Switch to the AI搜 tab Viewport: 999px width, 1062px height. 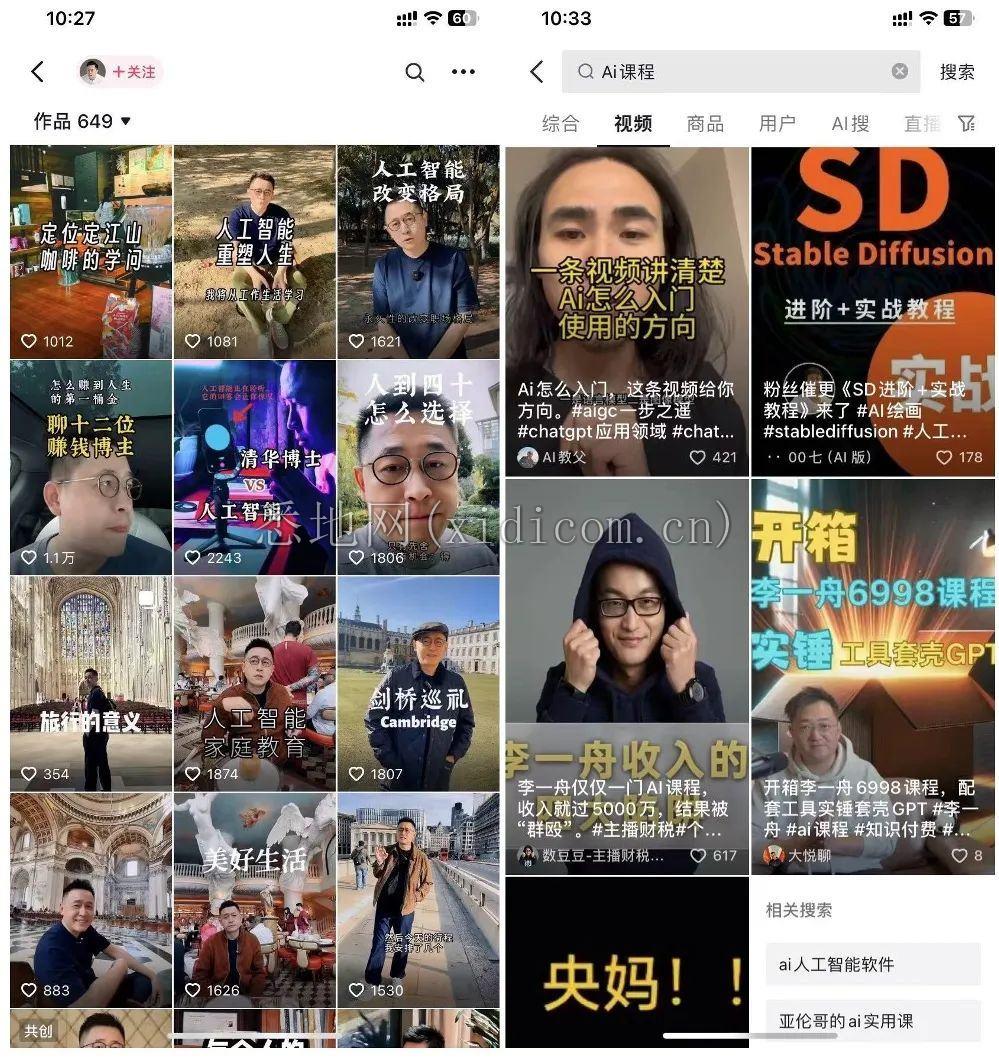[850, 123]
